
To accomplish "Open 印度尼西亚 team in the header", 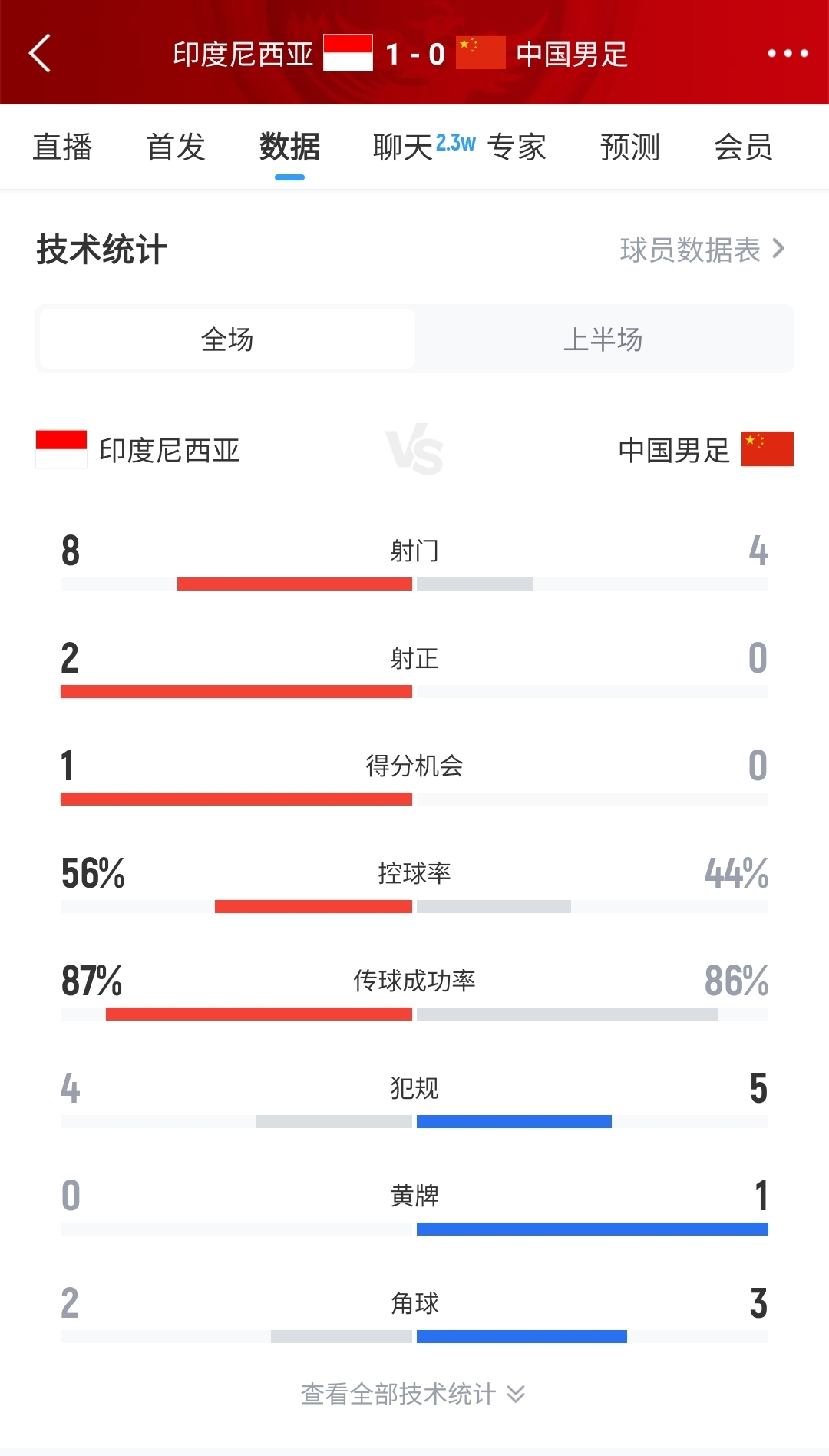I will (243, 54).
